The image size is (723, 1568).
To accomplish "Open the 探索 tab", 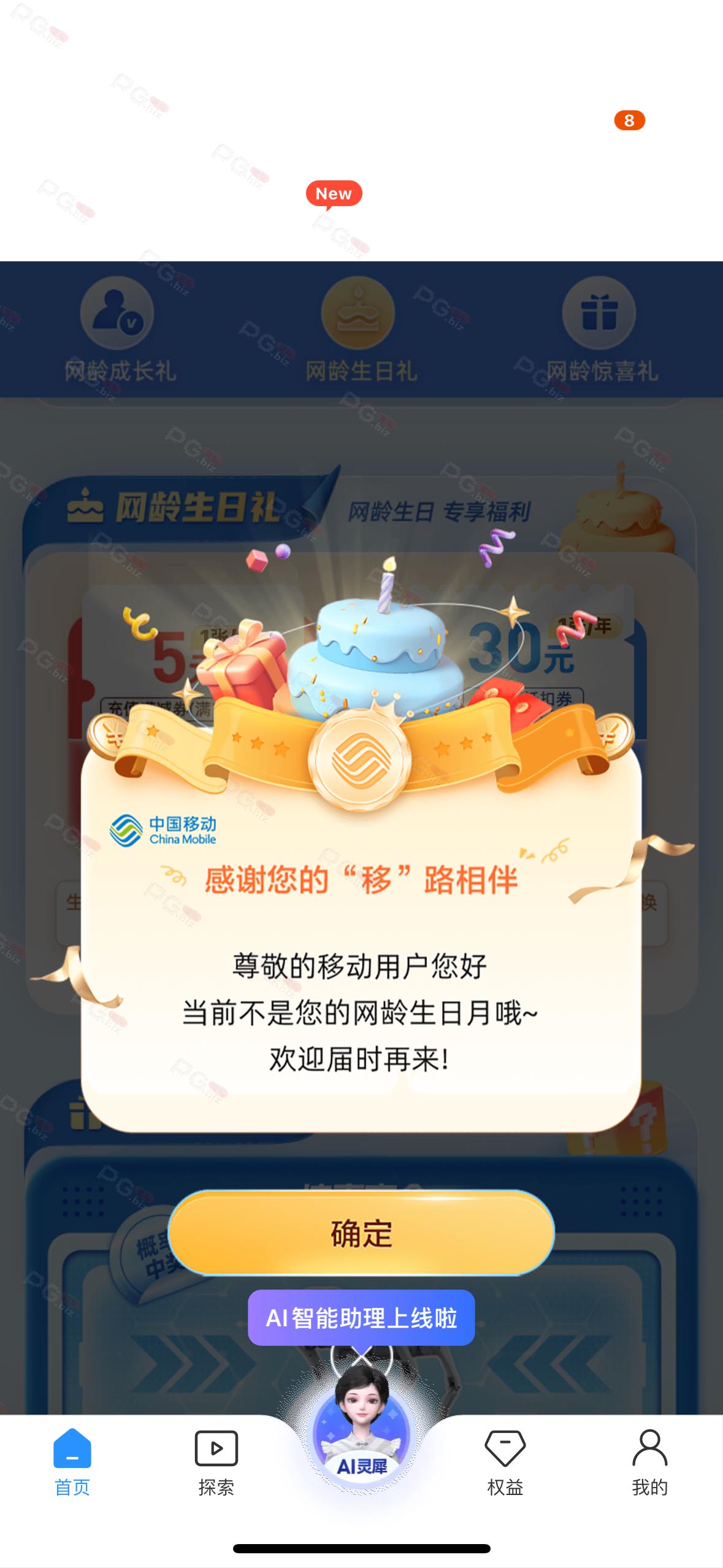I will (216, 1463).
